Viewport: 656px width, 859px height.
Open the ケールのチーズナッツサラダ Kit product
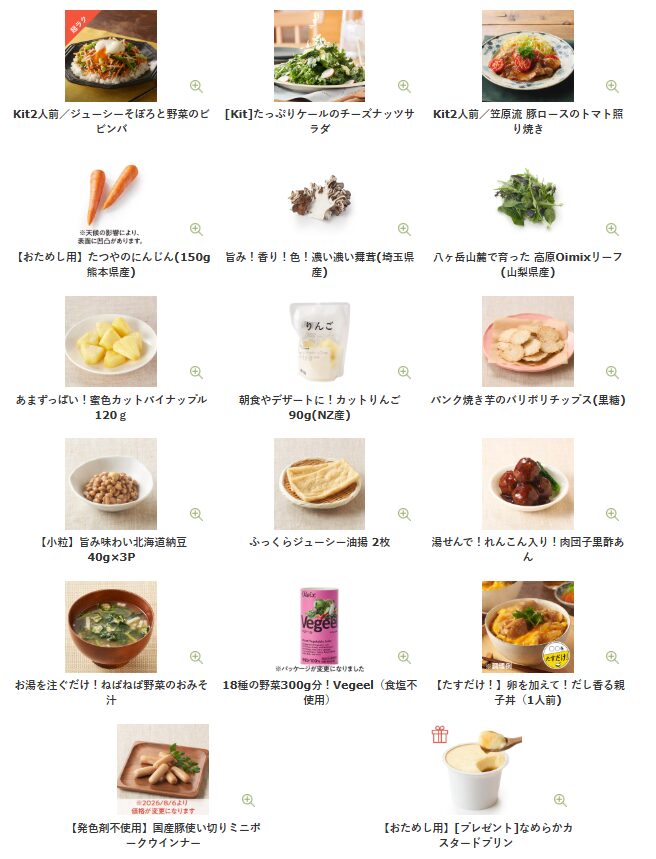pos(319,121)
